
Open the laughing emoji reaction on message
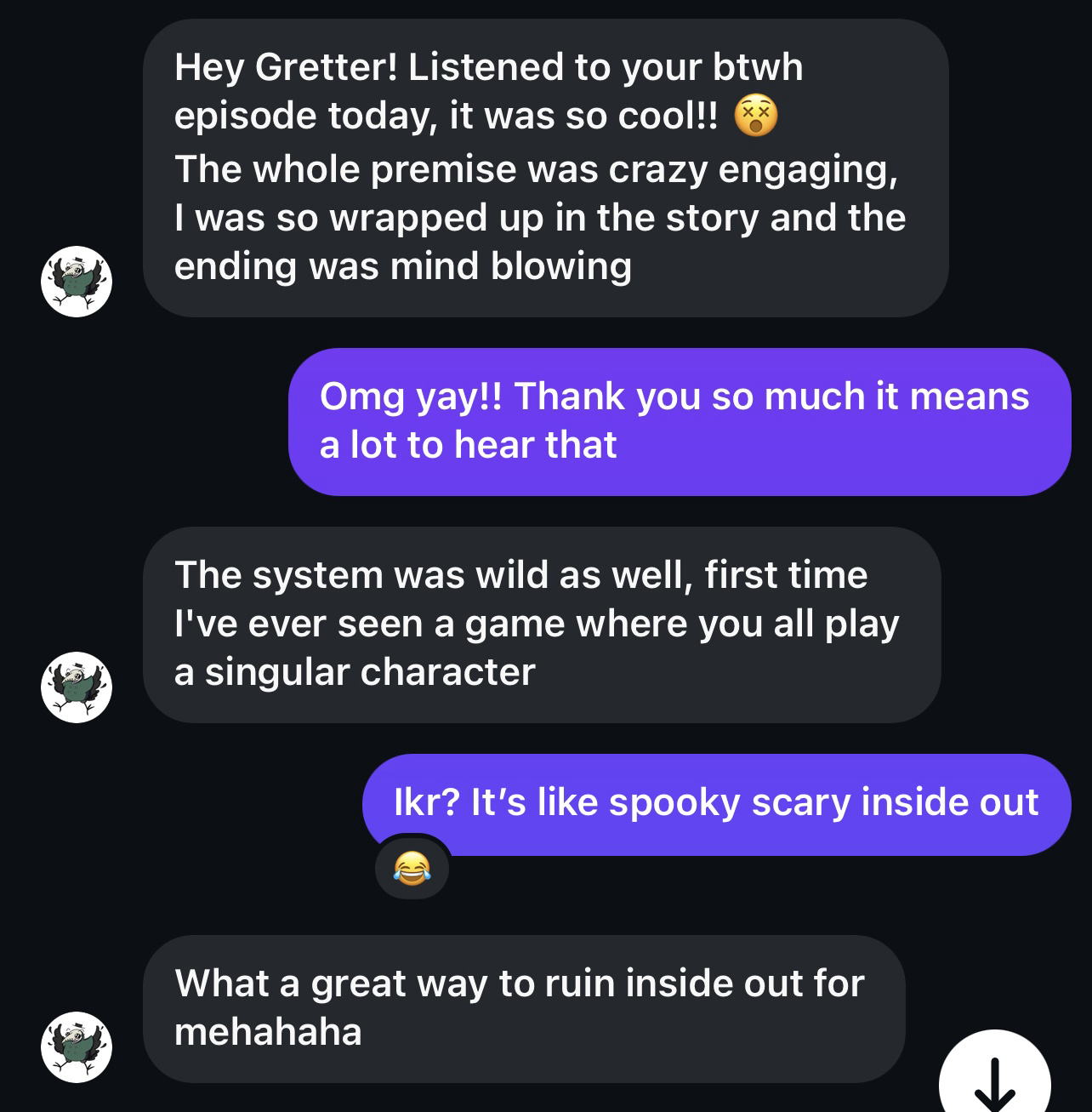(412, 869)
